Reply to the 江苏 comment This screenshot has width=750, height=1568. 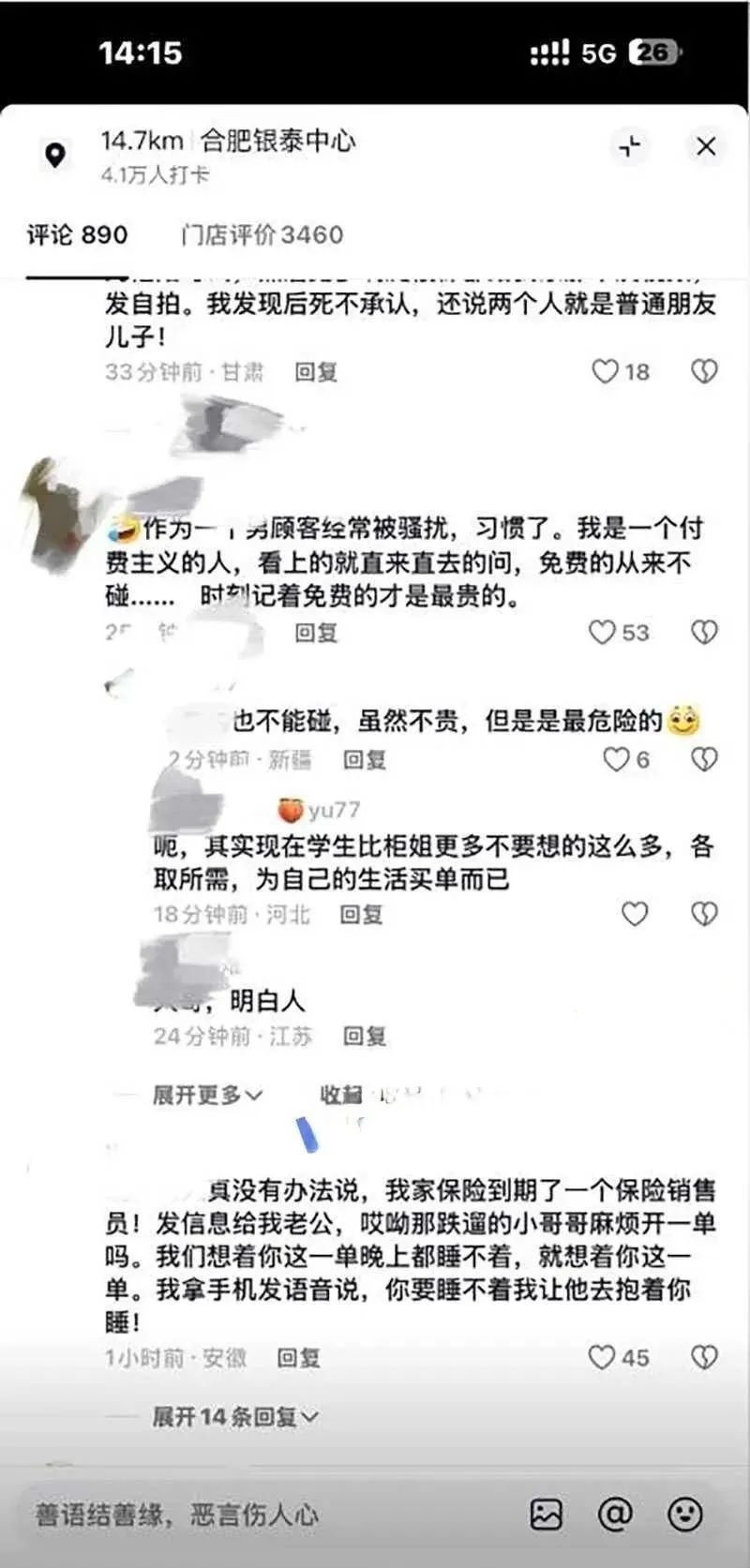point(365,1036)
